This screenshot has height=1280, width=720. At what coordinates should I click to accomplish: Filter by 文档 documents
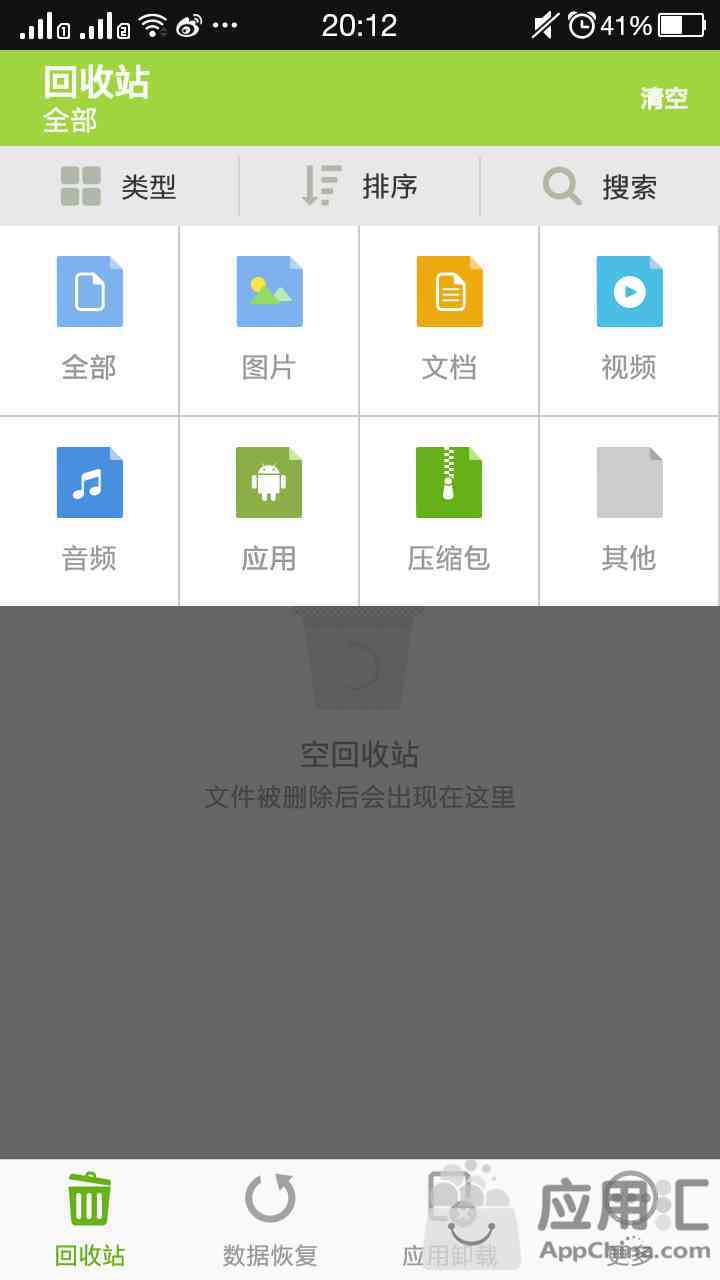pos(449,320)
